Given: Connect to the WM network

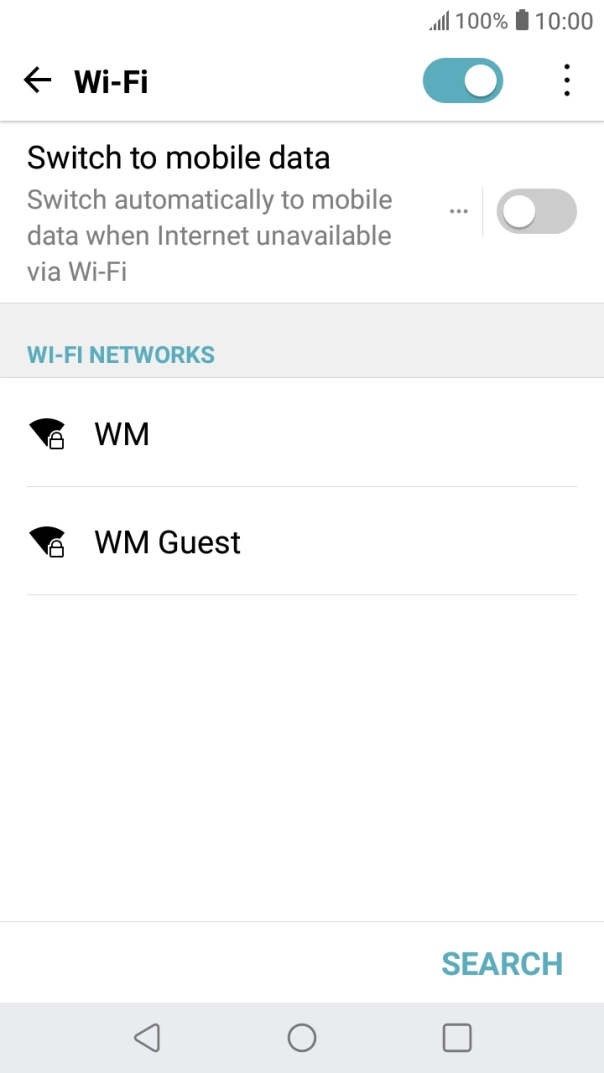Looking at the screenshot, I should point(302,433).
